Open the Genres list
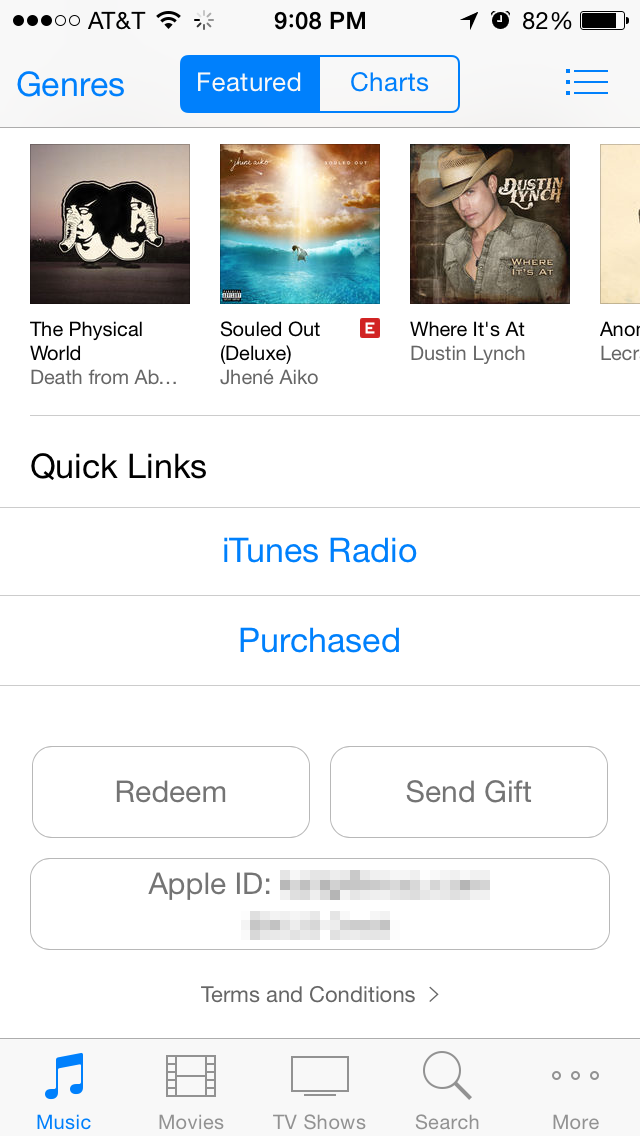The image size is (640, 1136). pyautogui.click(x=70, y=84)
